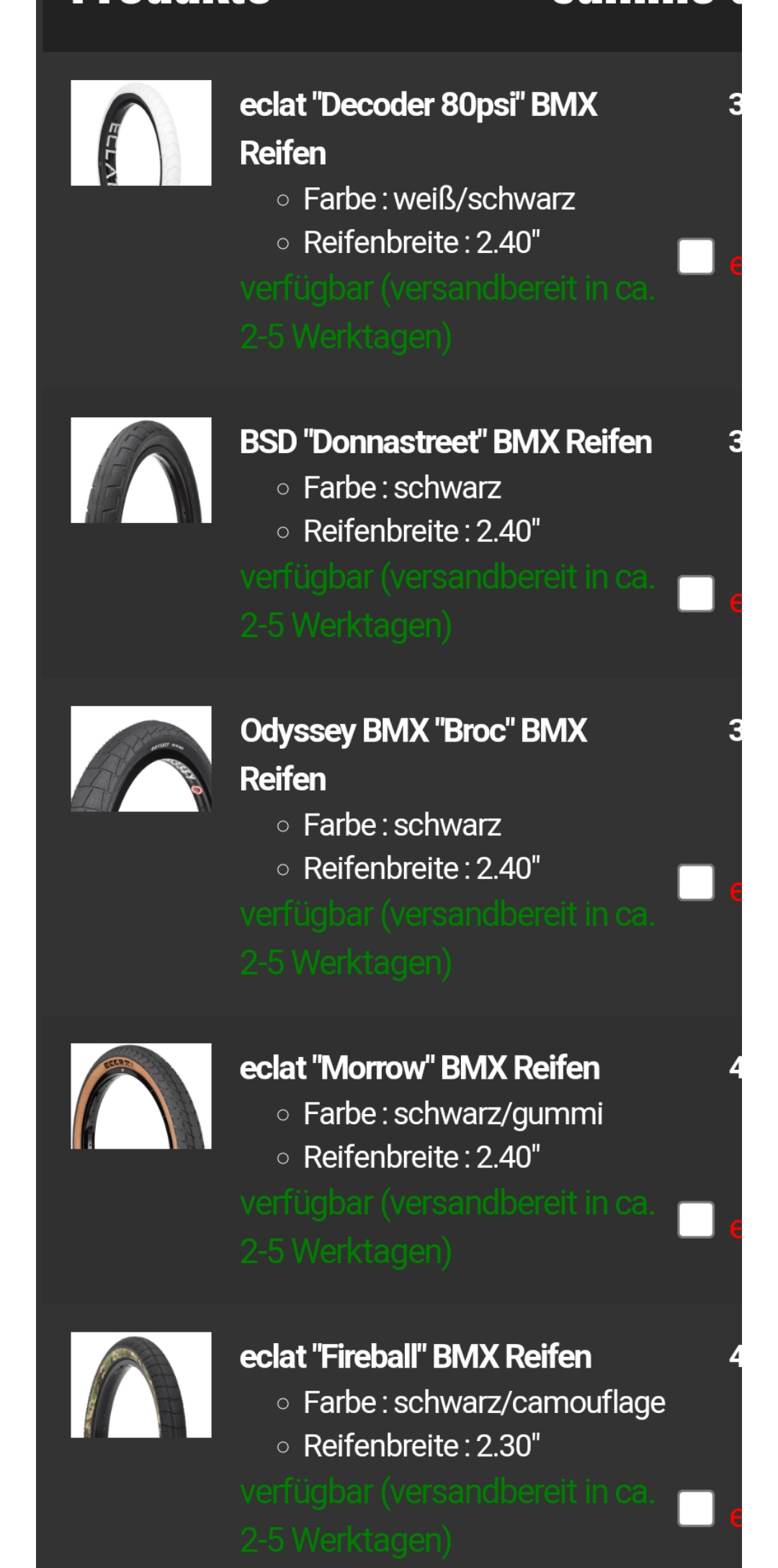This screenshot has height=1568, width=778.
Task: Open the eclat Decoder 80psi tire image
Action: [141, 133]
